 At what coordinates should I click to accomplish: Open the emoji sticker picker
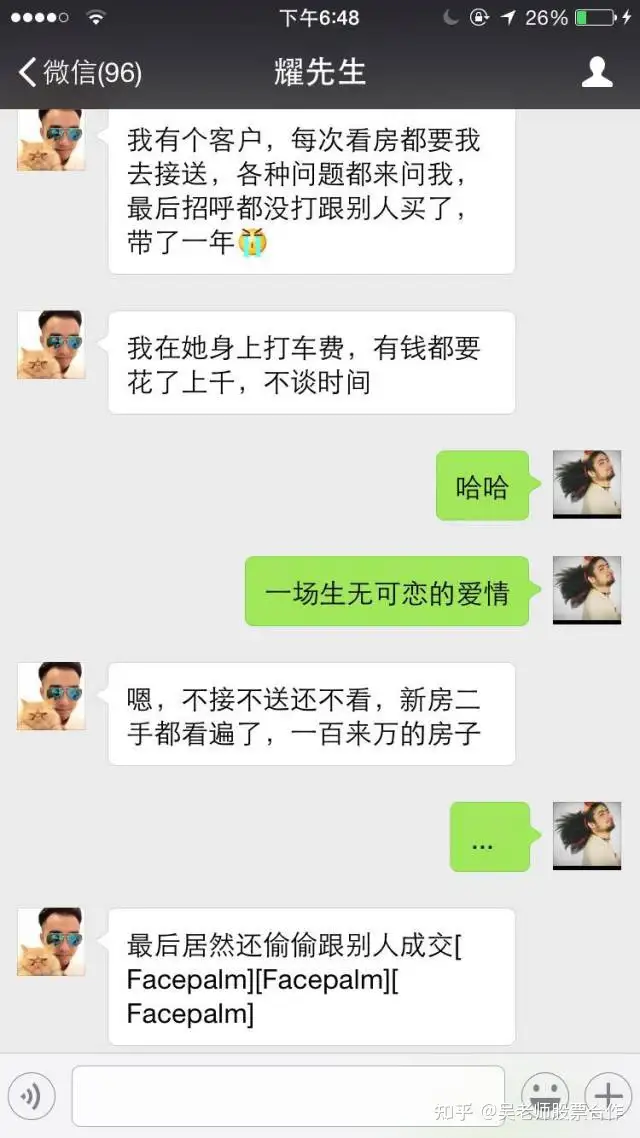(x=545, y=1096)
